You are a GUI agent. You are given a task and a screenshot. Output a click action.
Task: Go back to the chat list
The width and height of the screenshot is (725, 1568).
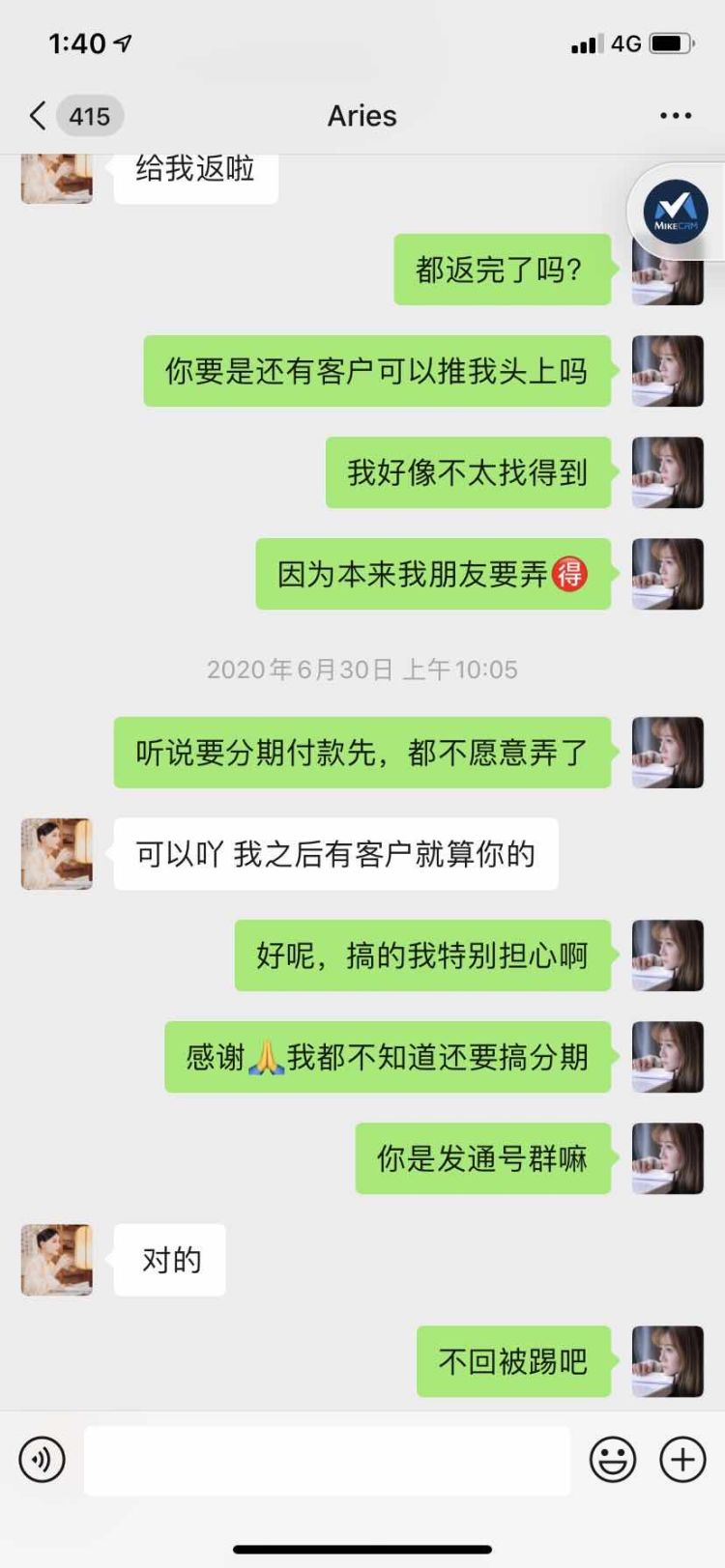[39, 116]
